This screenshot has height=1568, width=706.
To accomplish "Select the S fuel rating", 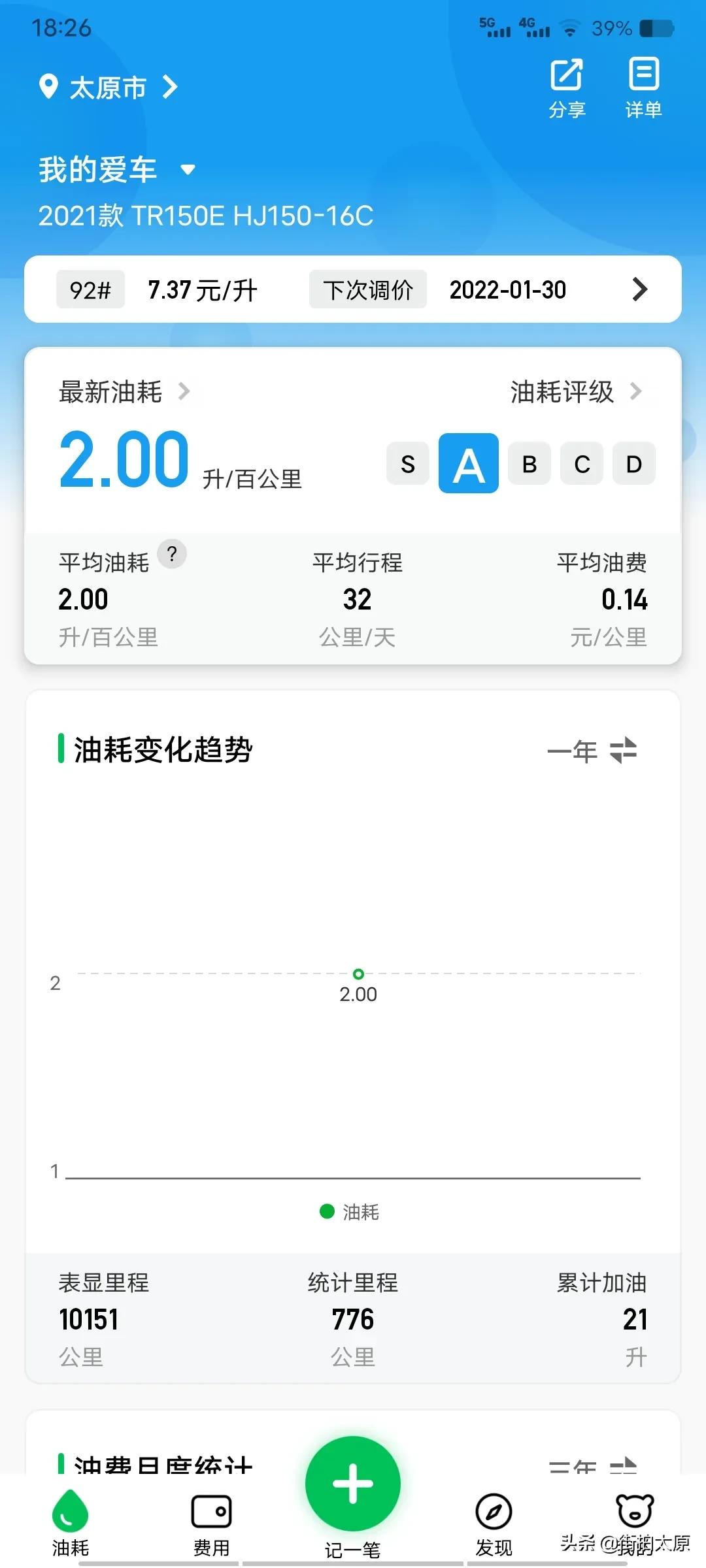I will click(407, 464).
